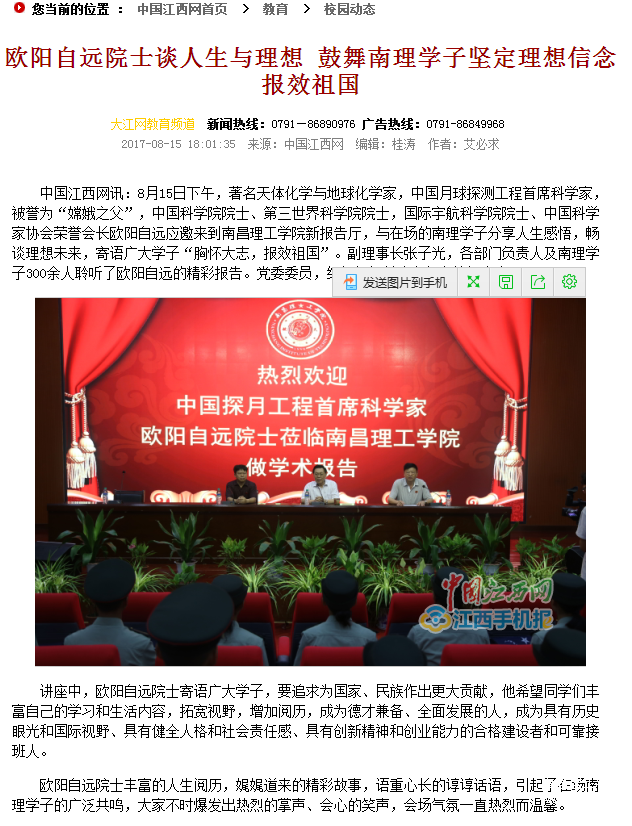Go to the 教育 section link

coord(275,9)
